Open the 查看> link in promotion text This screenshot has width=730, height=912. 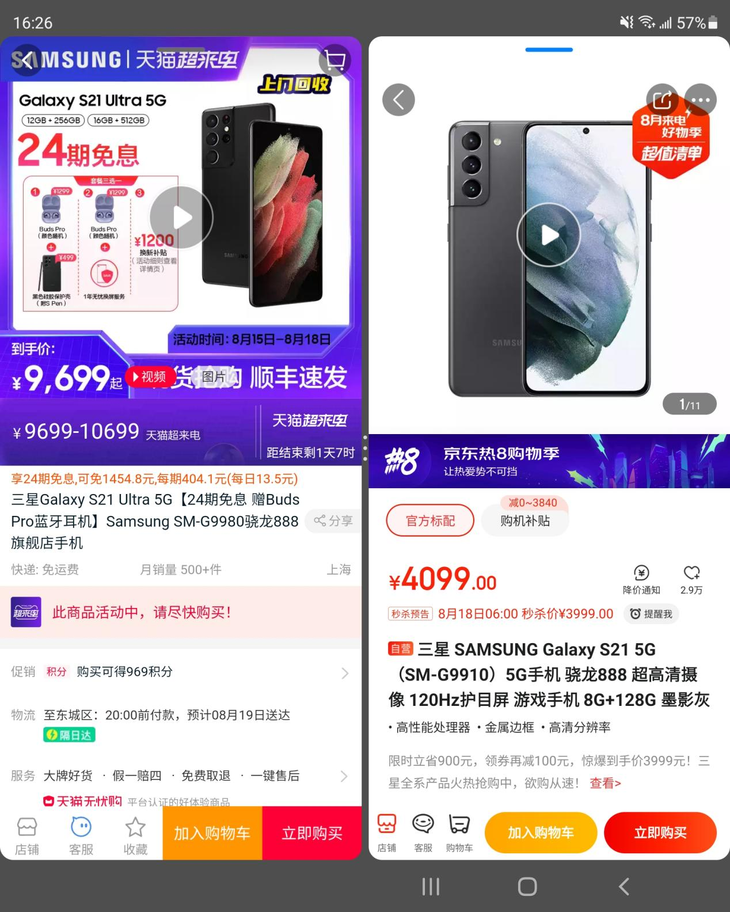tap(605, 783)
